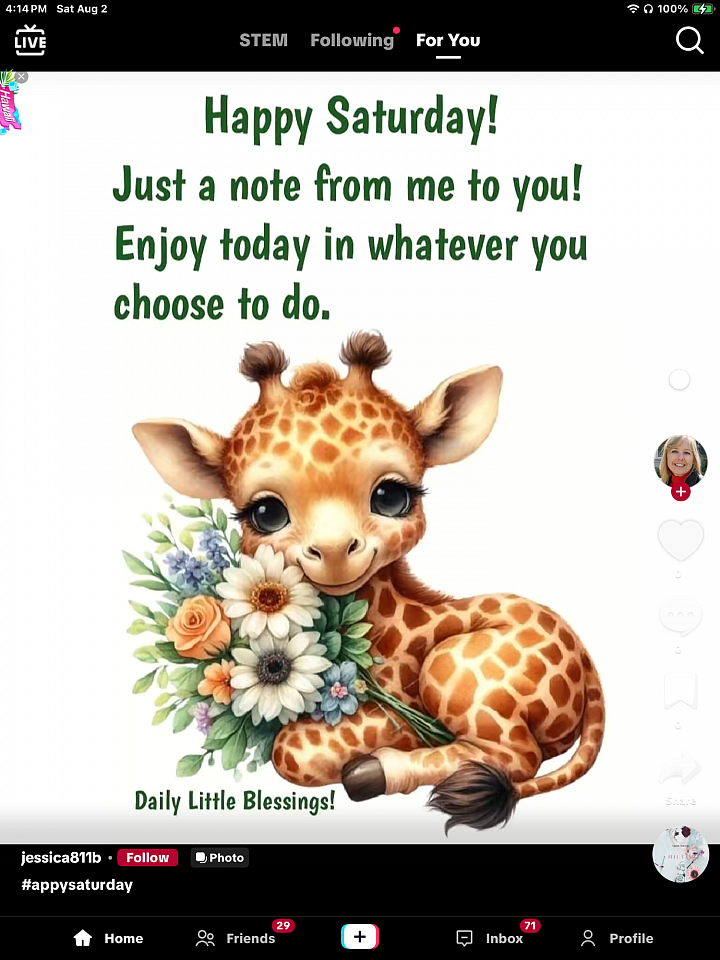Viewport: 720px width, 960px height.
Task: Open the LIVE streams icon
Action: [30, 40]
